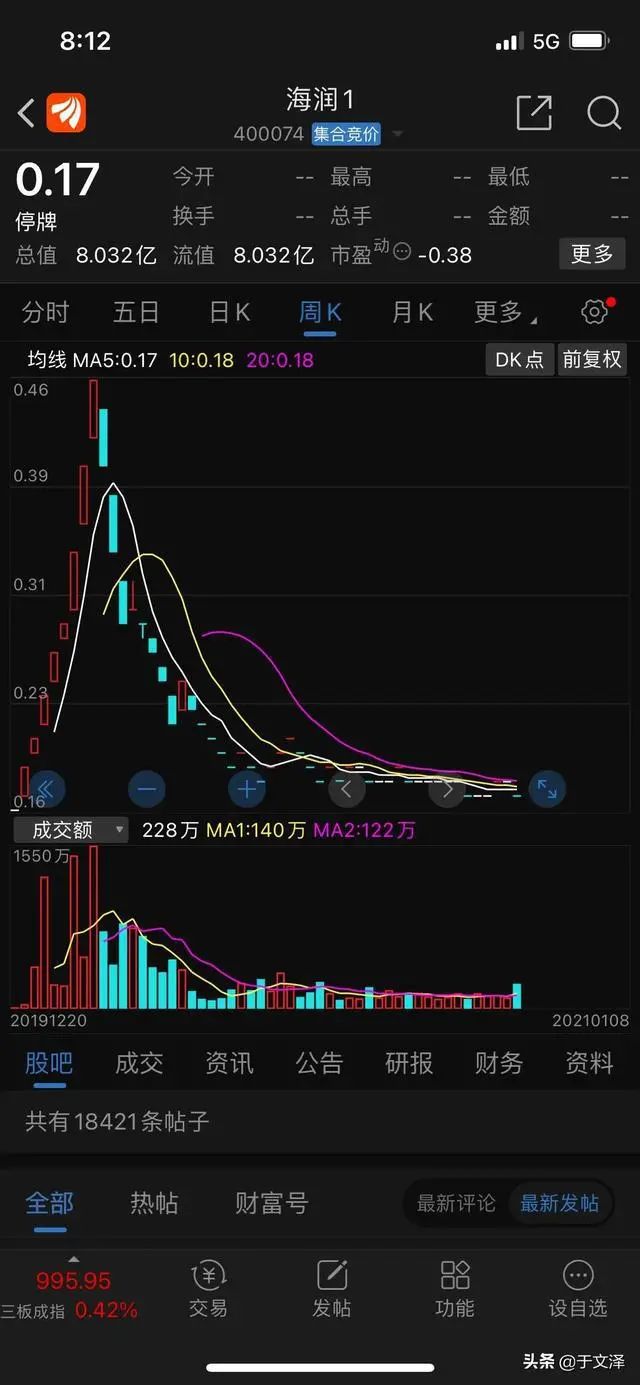Open the search magnifier
The image size is (640, 1385).
[603, 113]
